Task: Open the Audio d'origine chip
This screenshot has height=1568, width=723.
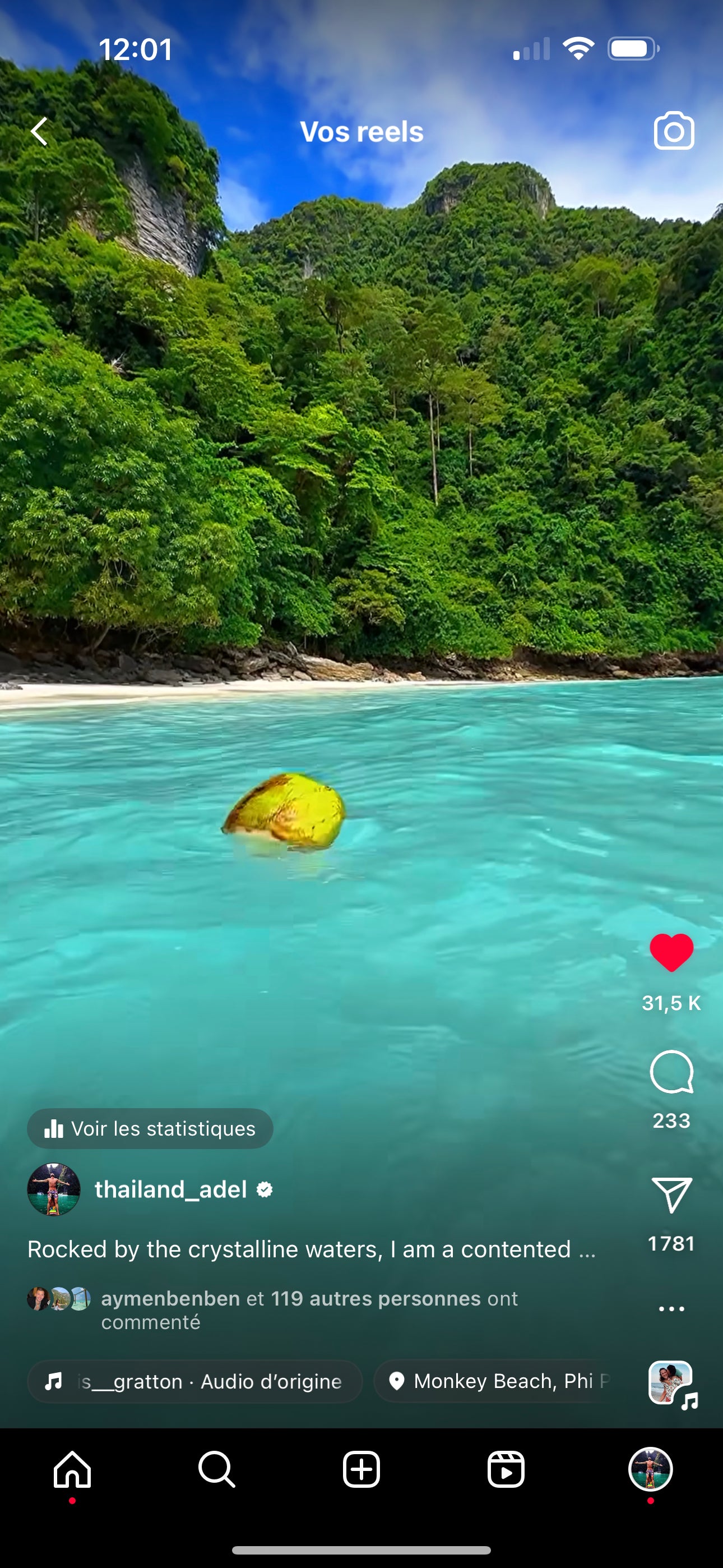Action: 194,1381
